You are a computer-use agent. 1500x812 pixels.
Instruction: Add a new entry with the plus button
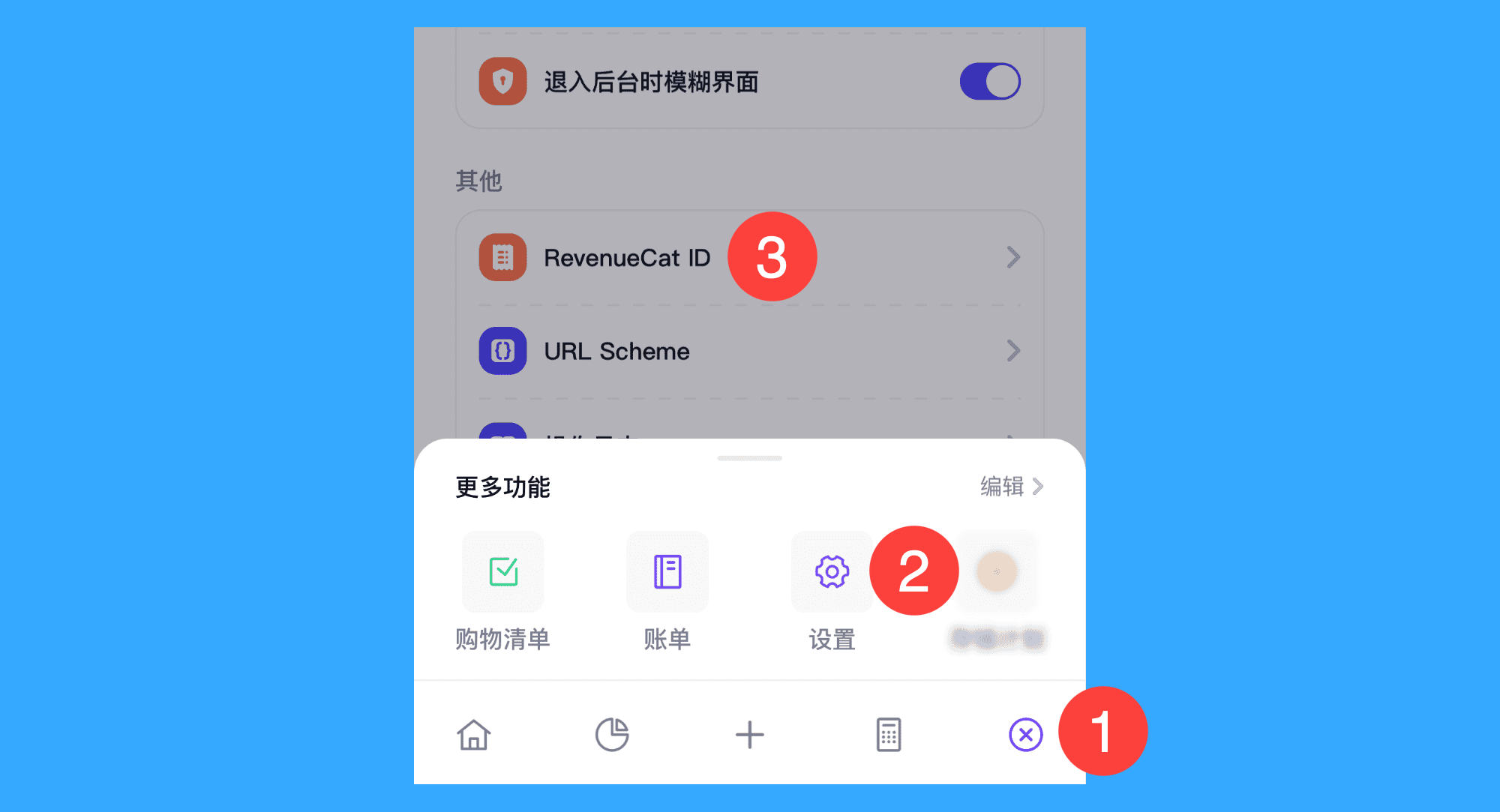click(749, 735)
